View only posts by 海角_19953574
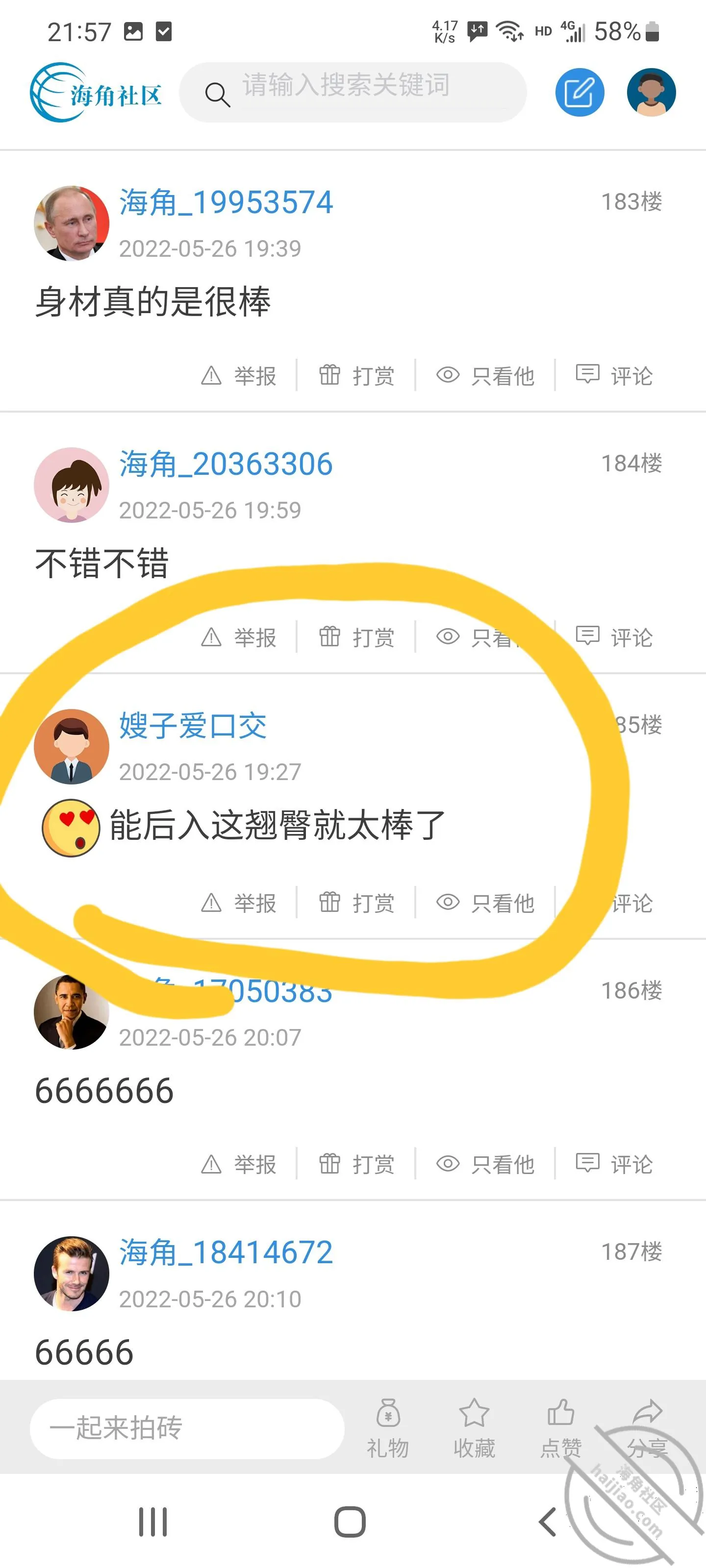The width and height of the screenshot is (706, 1568). [485, 375]
